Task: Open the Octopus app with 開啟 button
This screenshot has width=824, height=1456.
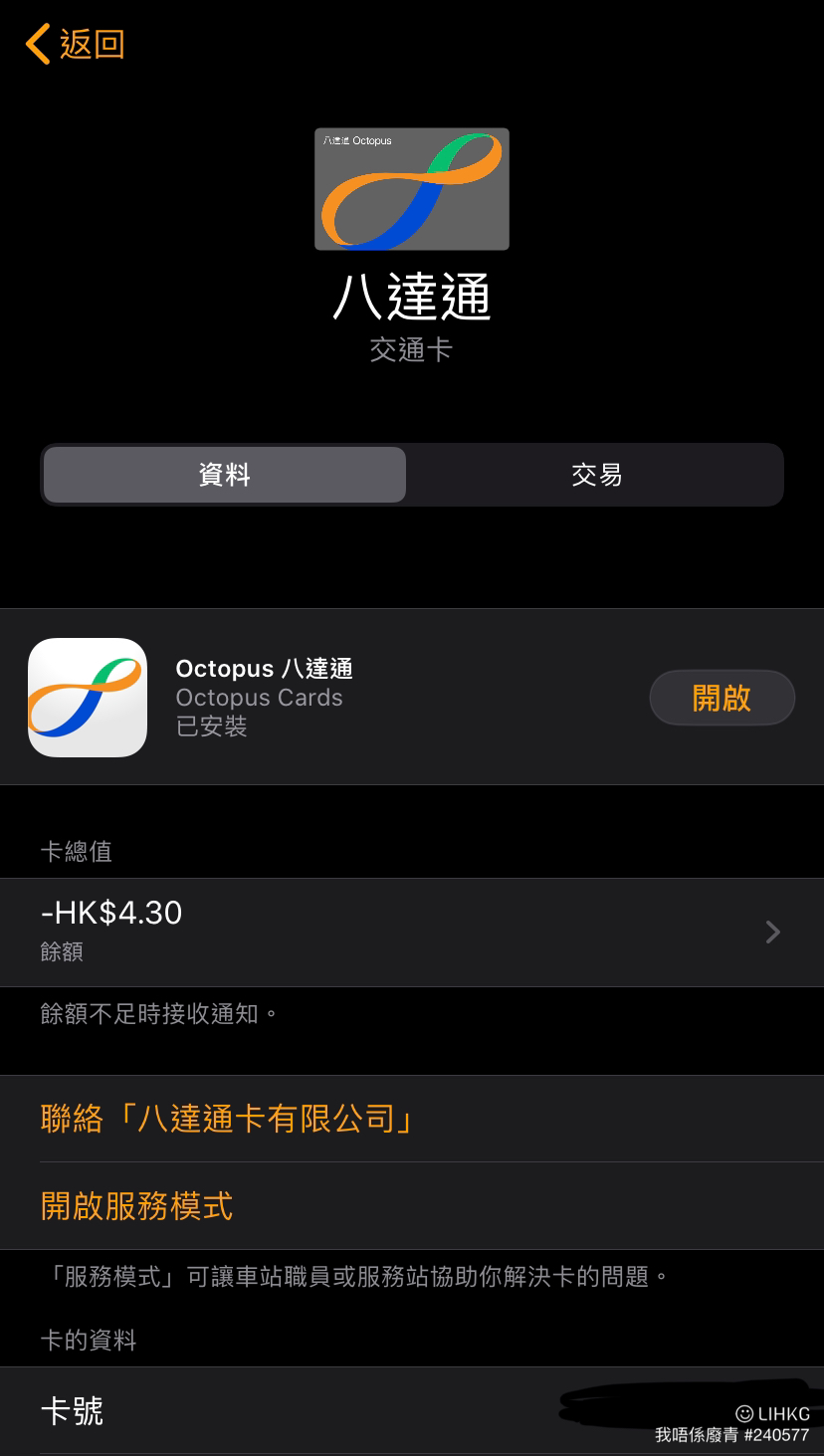Action: 721,698
